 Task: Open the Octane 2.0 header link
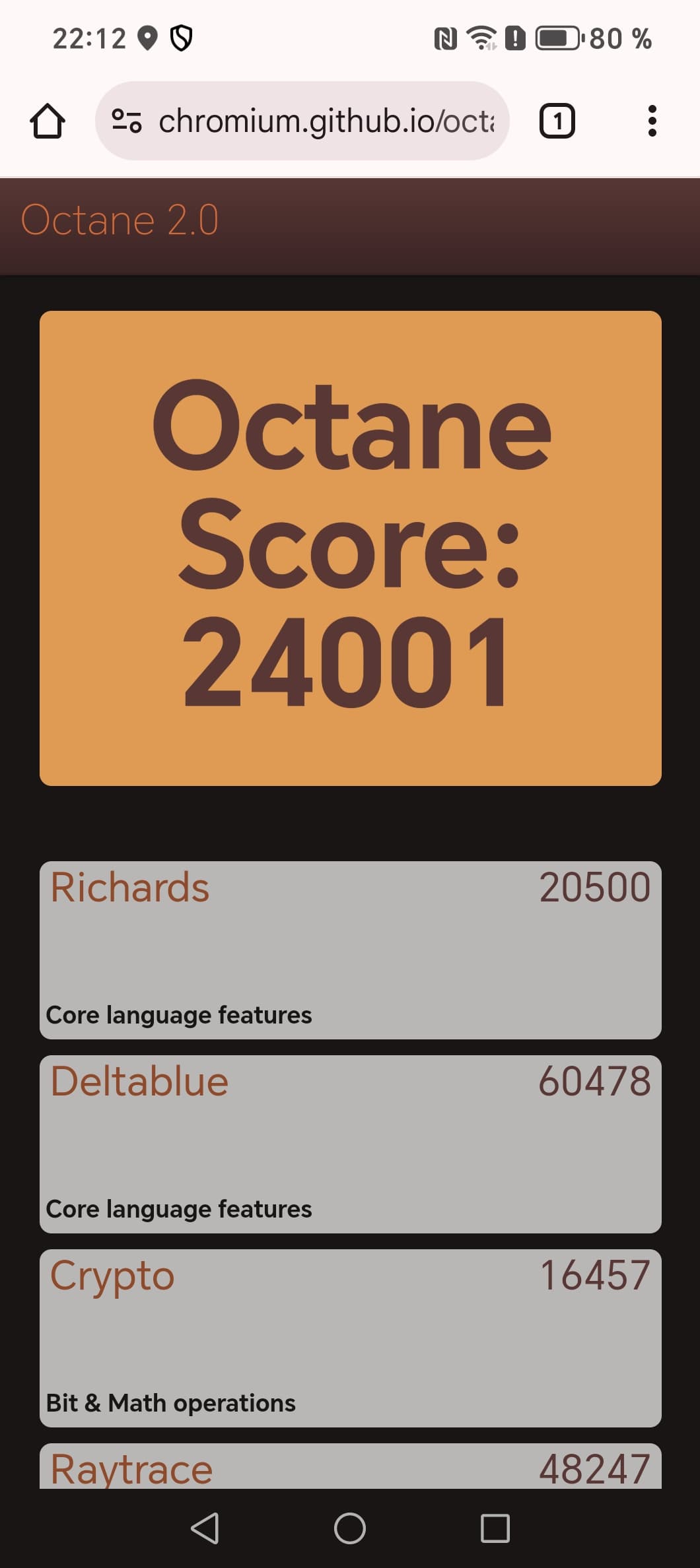[x=120, y=220]
